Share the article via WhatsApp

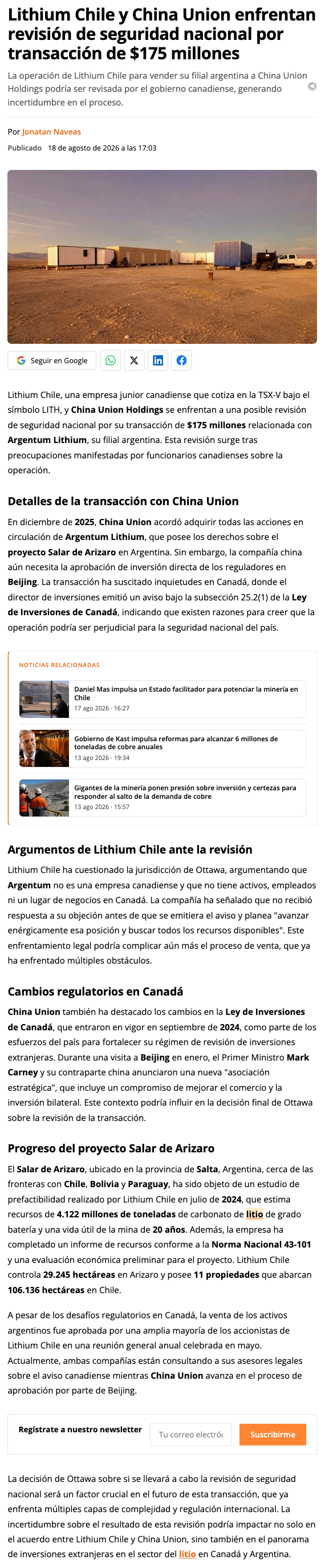click(x=110, y=360)
